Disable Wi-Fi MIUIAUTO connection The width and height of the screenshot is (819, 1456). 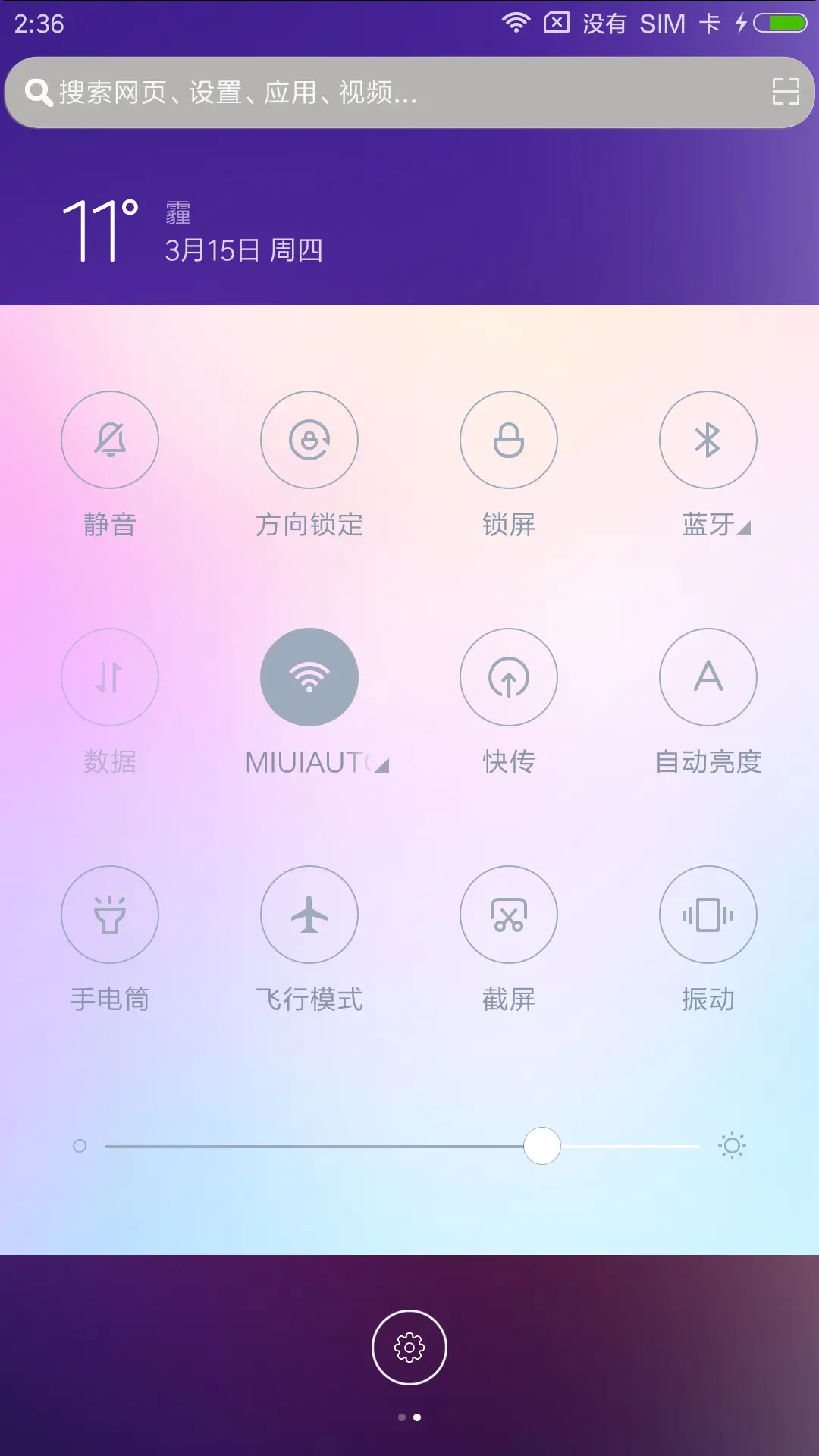(309, 677)
